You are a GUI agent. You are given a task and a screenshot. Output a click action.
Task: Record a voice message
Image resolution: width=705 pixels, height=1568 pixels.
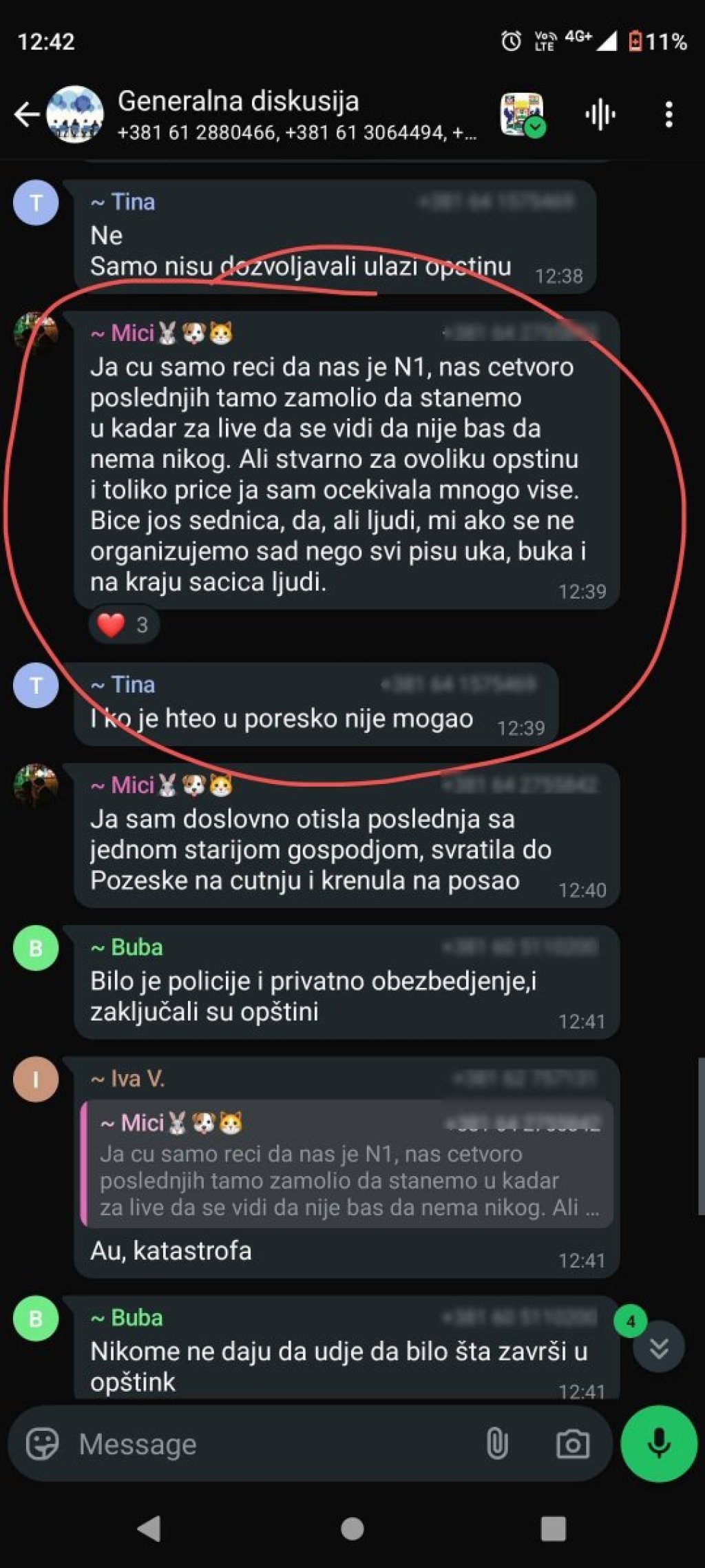tap(659, 1444)
